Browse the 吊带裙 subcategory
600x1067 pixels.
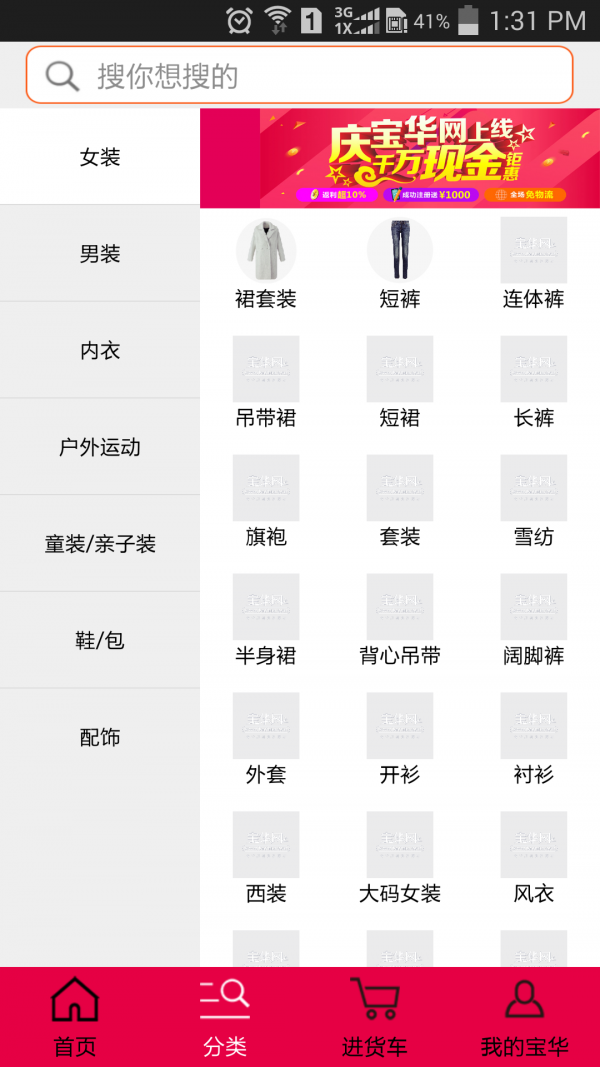(x=266, y=383)
